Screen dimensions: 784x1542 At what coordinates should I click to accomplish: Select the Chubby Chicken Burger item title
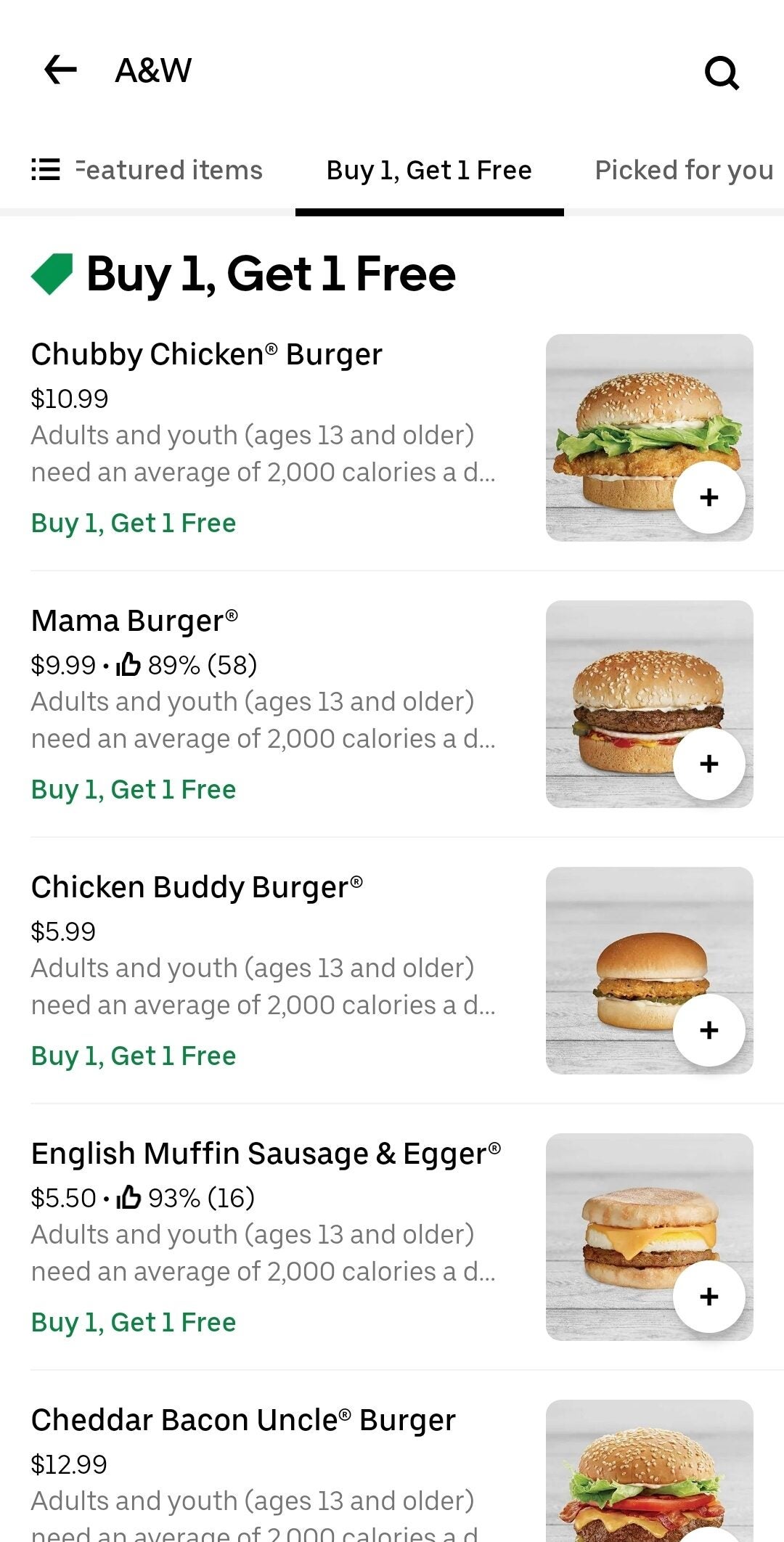tap(206, 354)
